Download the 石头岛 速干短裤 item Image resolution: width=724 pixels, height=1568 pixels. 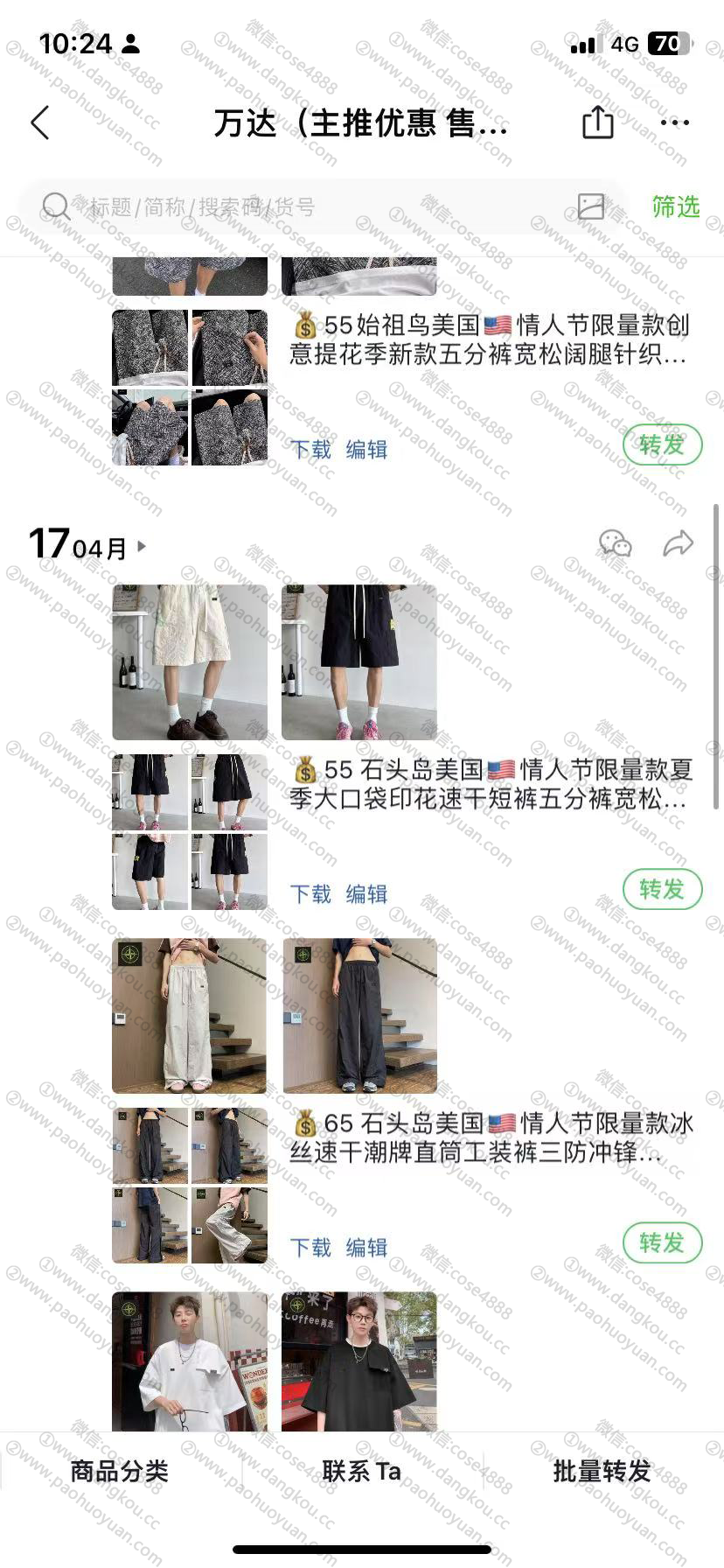(310, 894)
